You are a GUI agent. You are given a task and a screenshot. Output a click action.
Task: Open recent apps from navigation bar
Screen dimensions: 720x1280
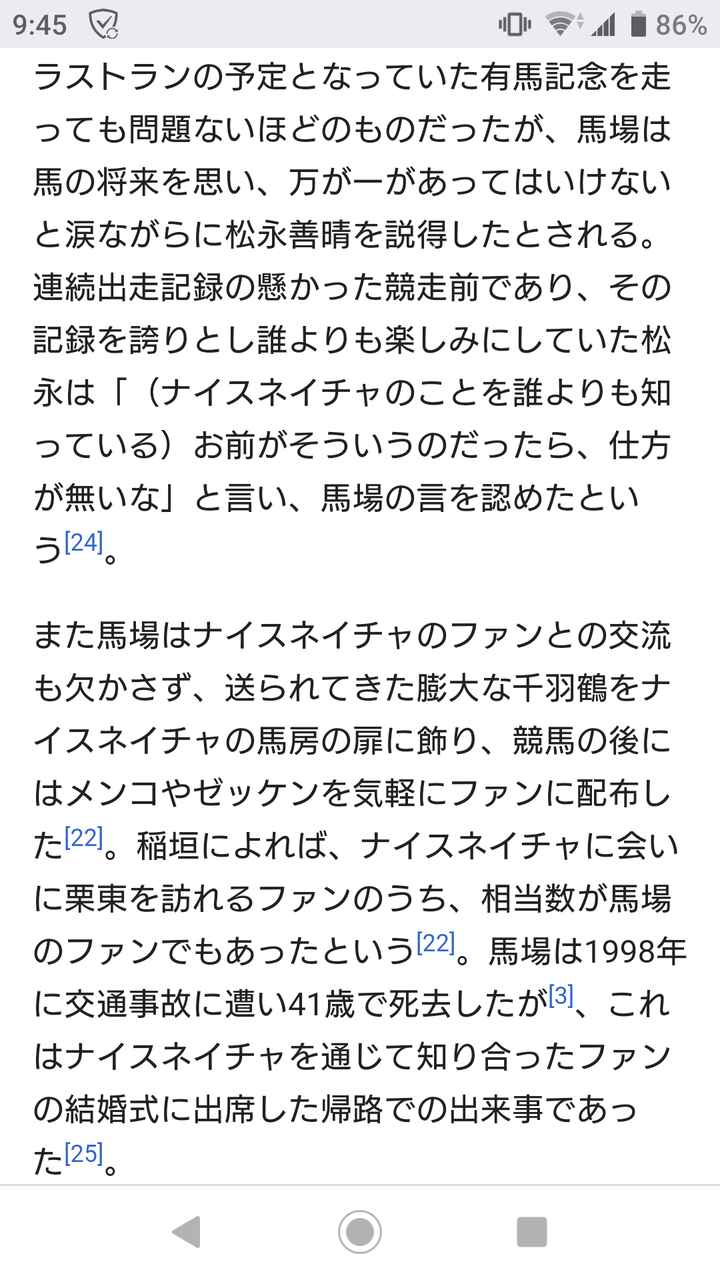click(532, 1232)
